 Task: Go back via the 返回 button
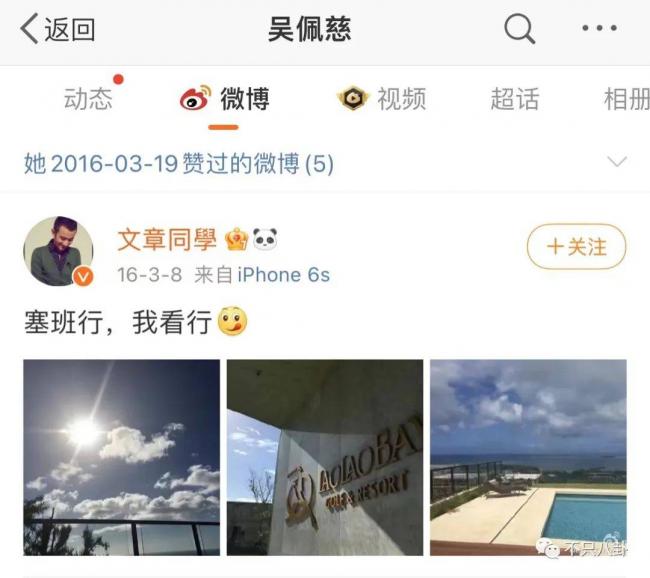pos(57,29)
